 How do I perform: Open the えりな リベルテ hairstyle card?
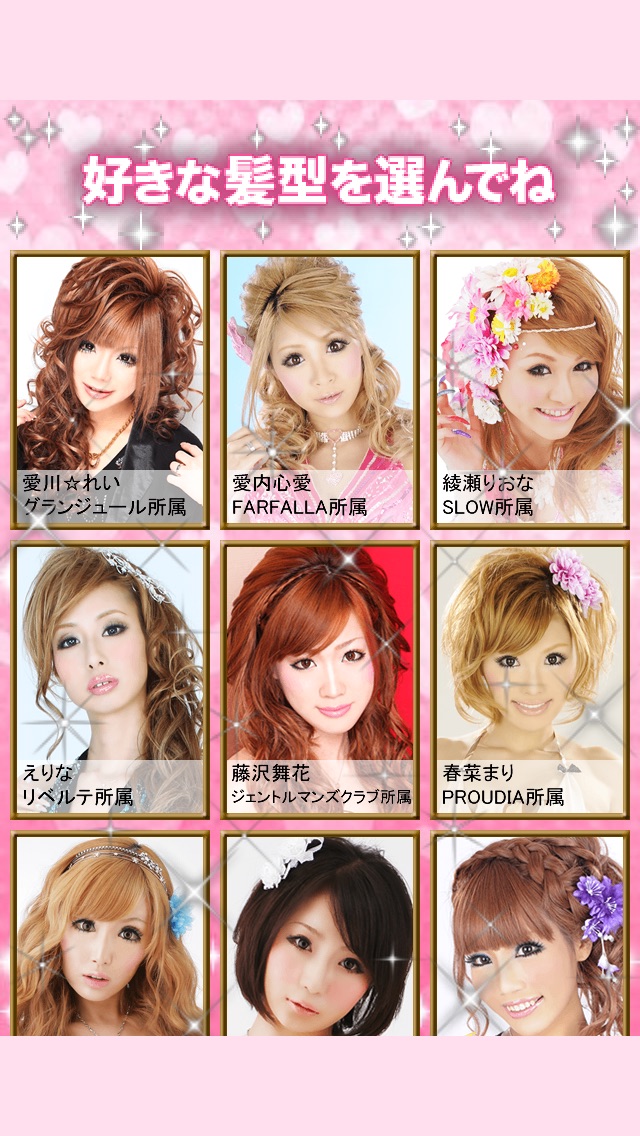tap(110, 678)
